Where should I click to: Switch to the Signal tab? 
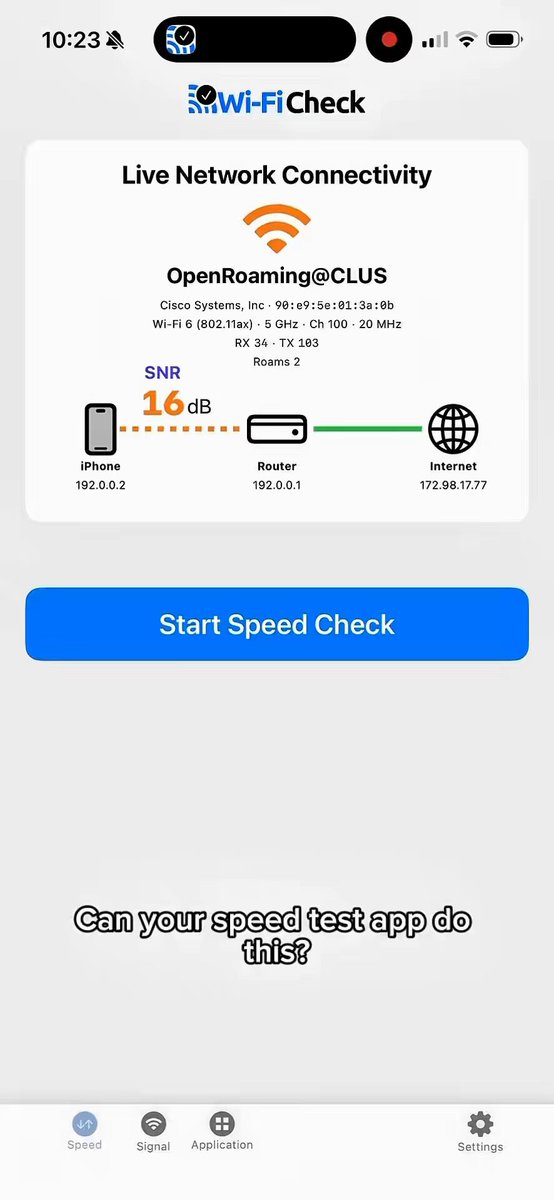[x=153, y=1132]
